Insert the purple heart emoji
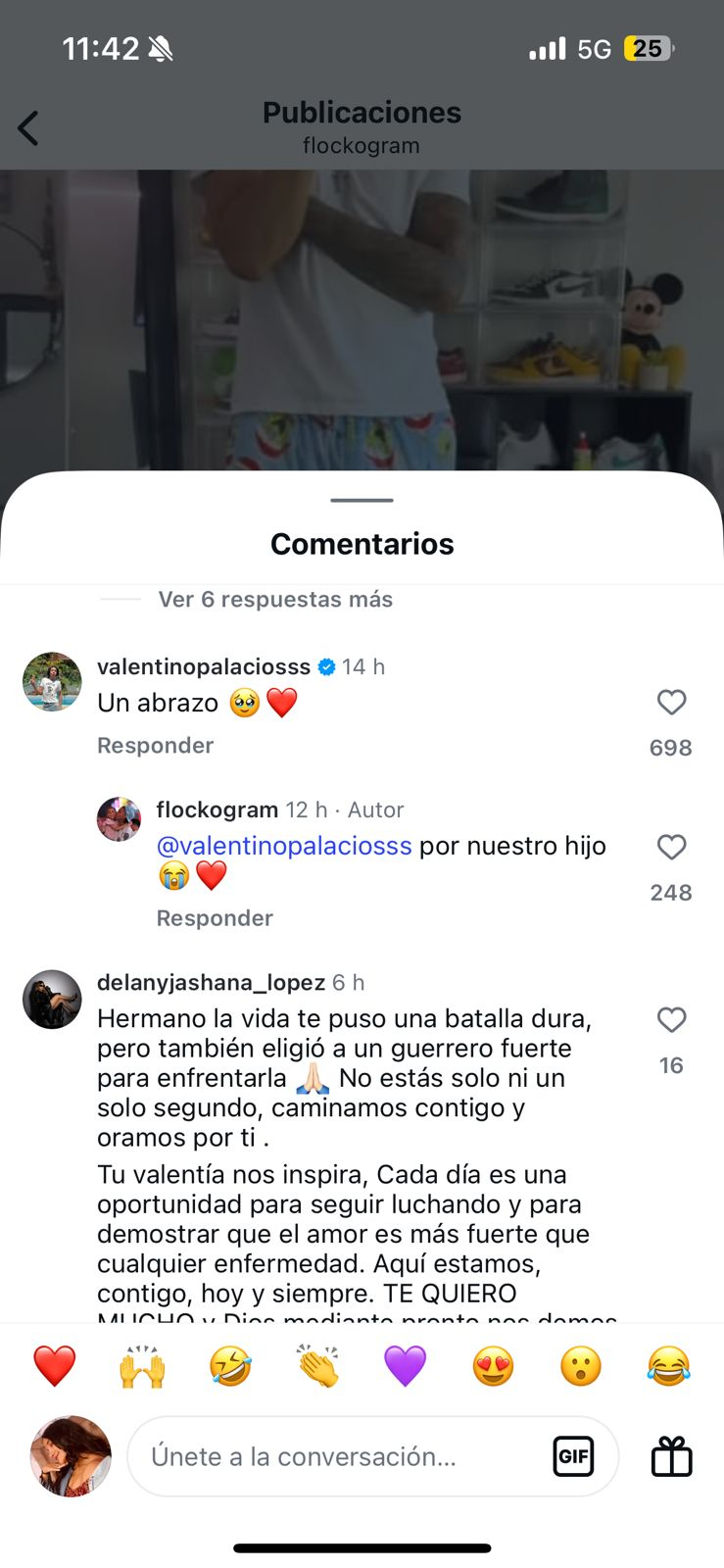Screen dimensions: 724x1568 (x=405, y=1366)
